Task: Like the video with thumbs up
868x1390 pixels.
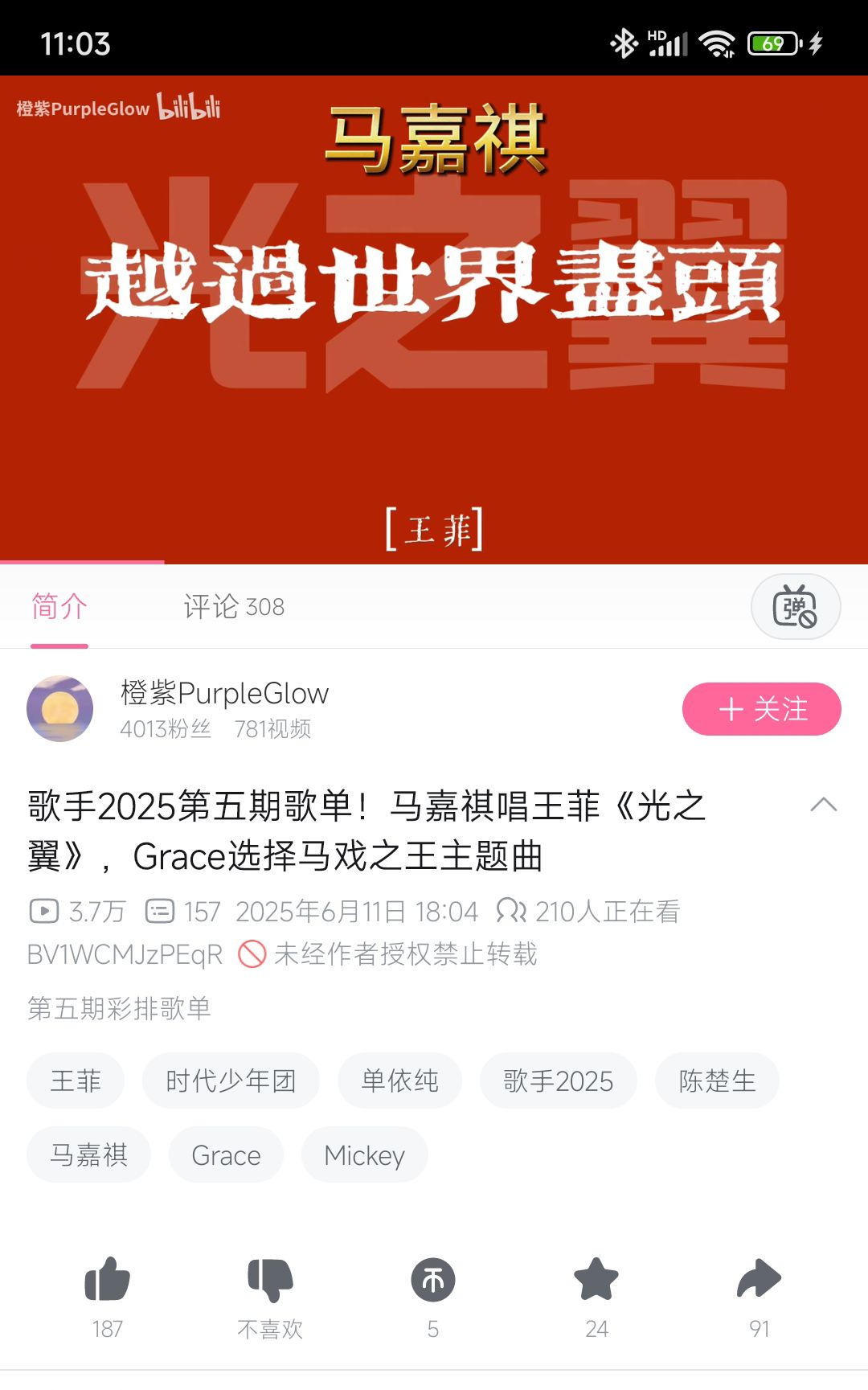Action: 108,1296
